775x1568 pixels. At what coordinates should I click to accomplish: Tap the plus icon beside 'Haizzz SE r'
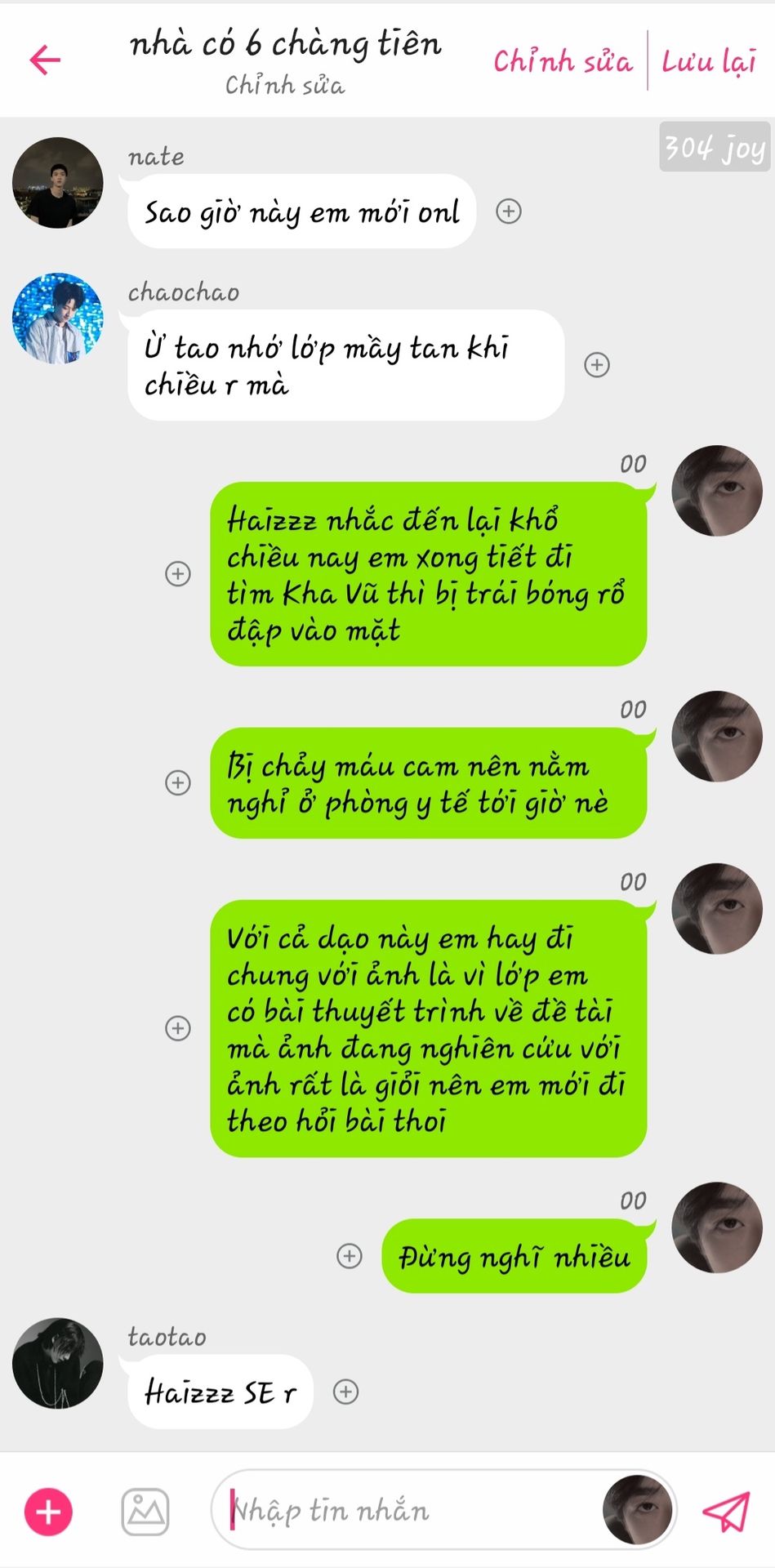point(345,1392)
